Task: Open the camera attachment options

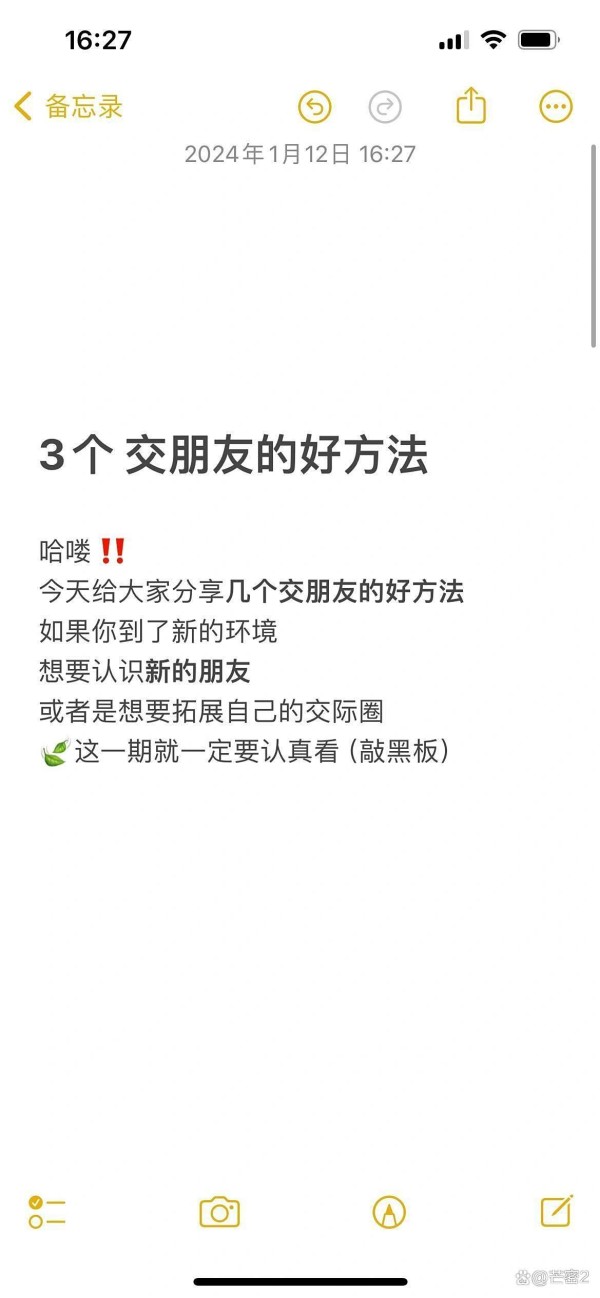Action: point(220,1212)
